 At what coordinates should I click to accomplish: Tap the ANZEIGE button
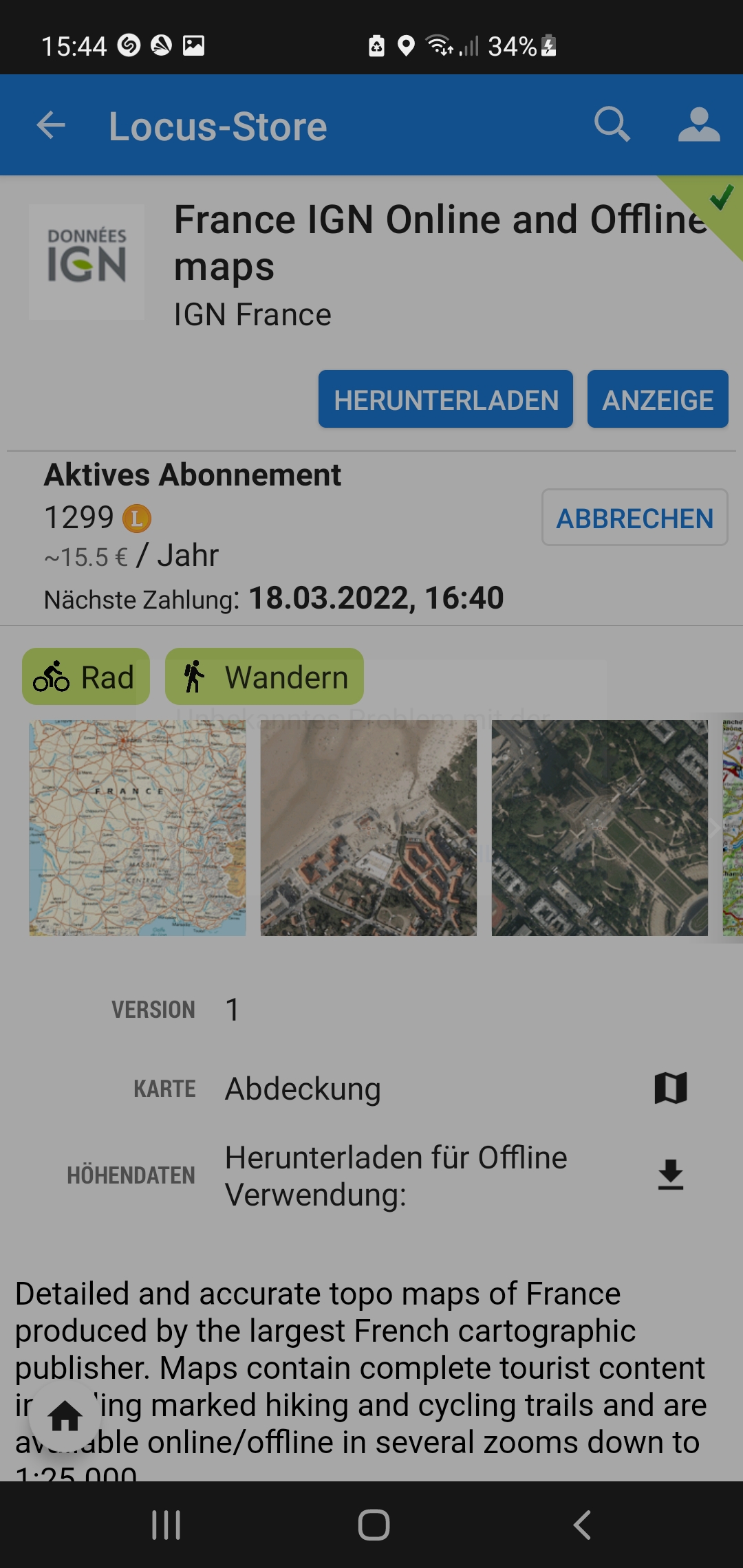click(x=657, y=400)
